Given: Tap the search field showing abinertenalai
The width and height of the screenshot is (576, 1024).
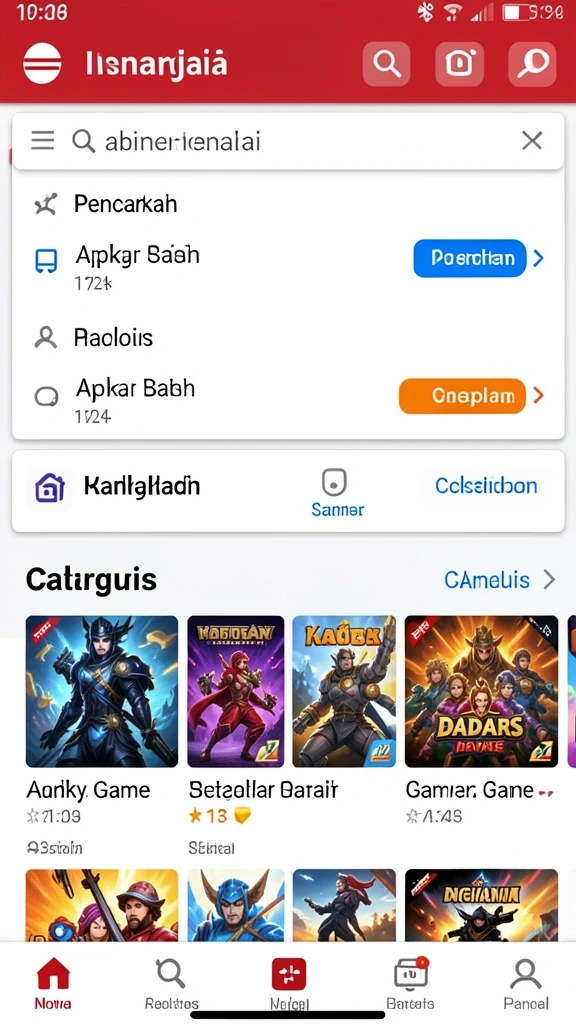Looking at the screenshot, I should pos(289,141).
